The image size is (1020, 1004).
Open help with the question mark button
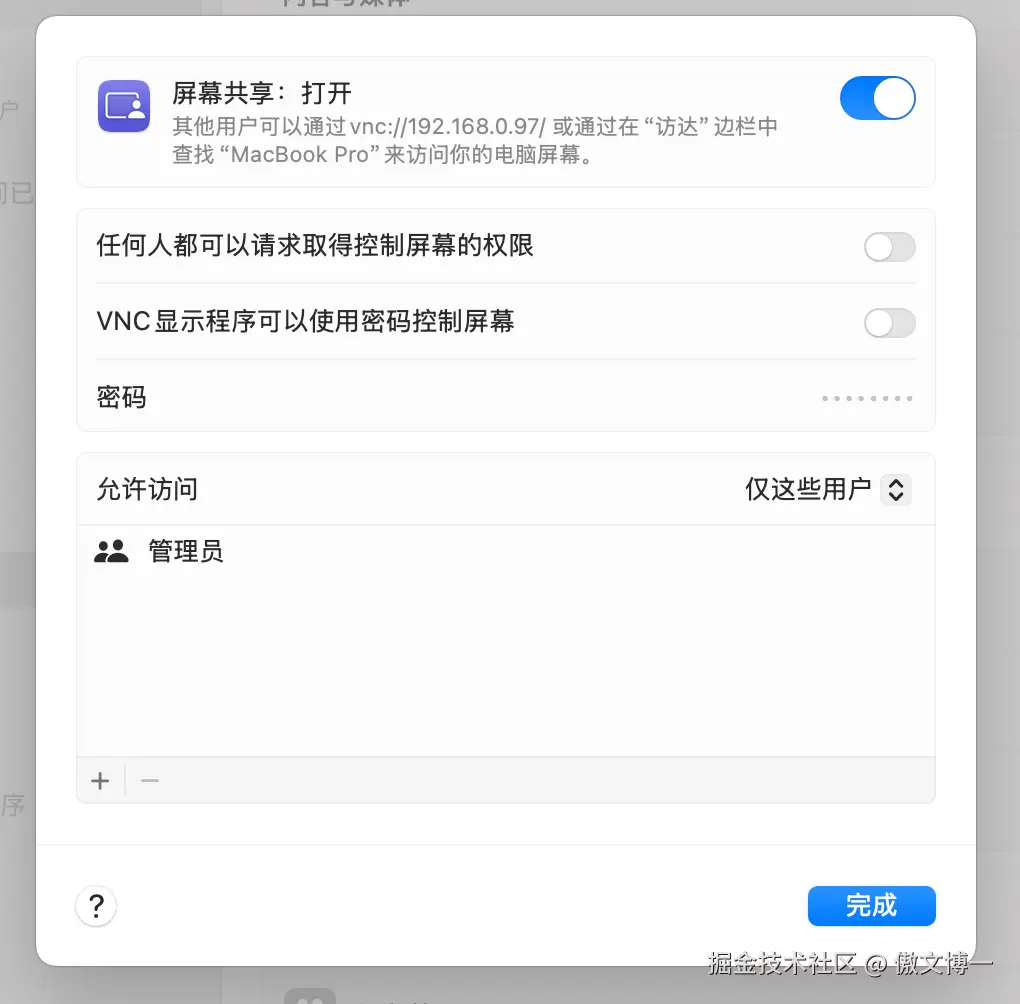(x=97, y=907)
